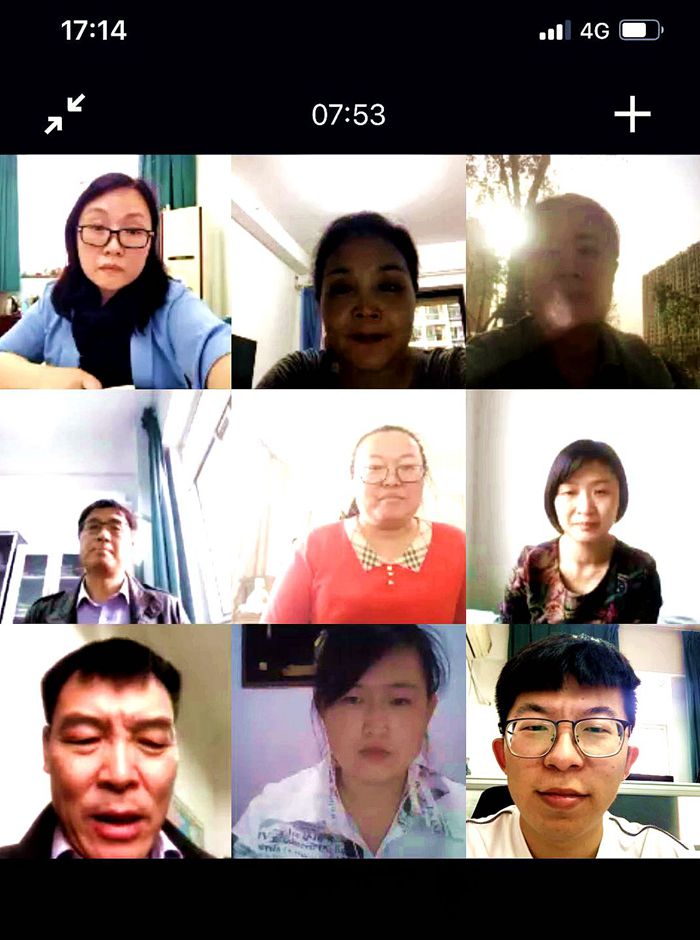700x940 pixels.
Task: Open the tile of woman in red sweater
Action: pyautogui.click(x=348, y=506)
